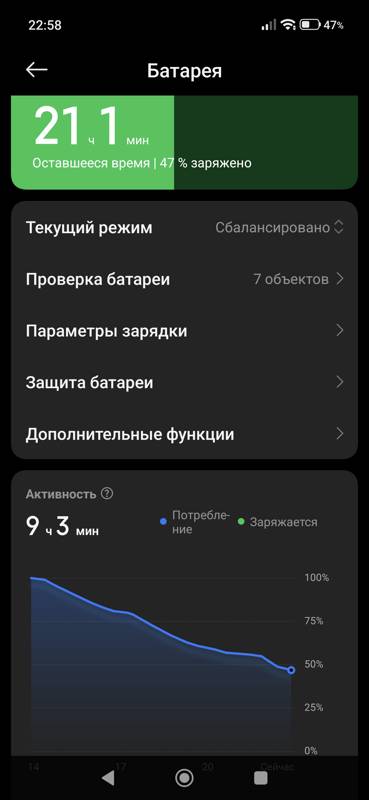Open Проверка батареи with 7 объектов

(x=184, y=280)
